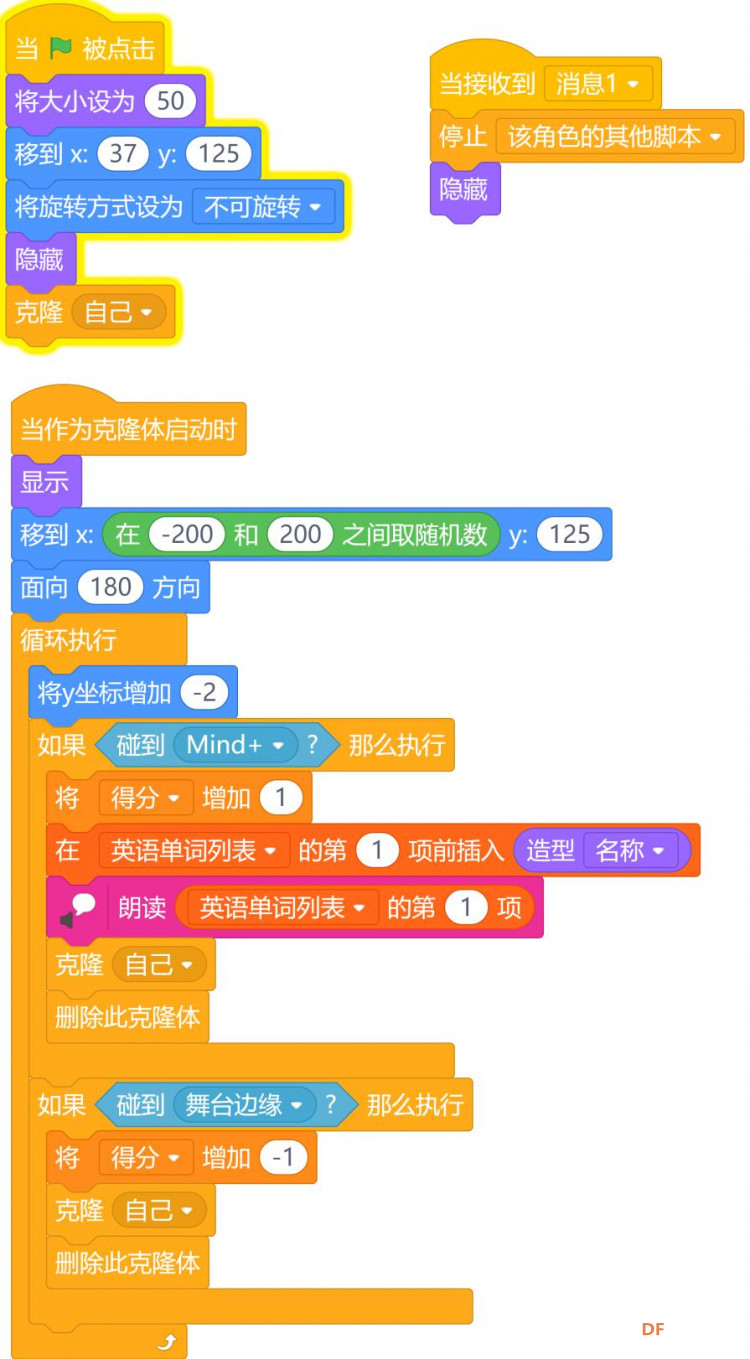Open the Mind+ dropdown in the touch condition
The width and height of the screenshot is (750, 1359).
(x=235, y=744)
